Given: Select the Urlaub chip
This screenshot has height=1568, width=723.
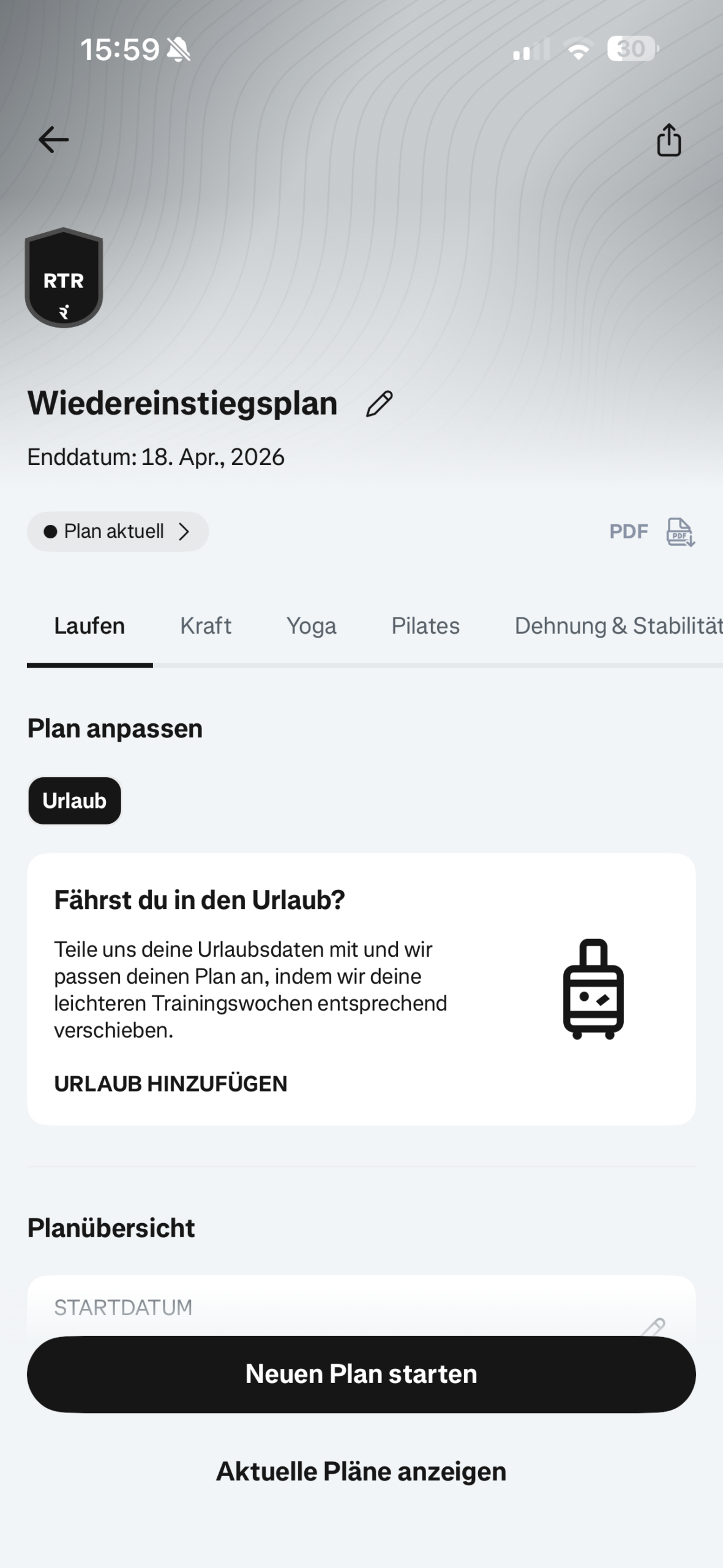Looking at the screenshot, I should [x=75, y=801].
